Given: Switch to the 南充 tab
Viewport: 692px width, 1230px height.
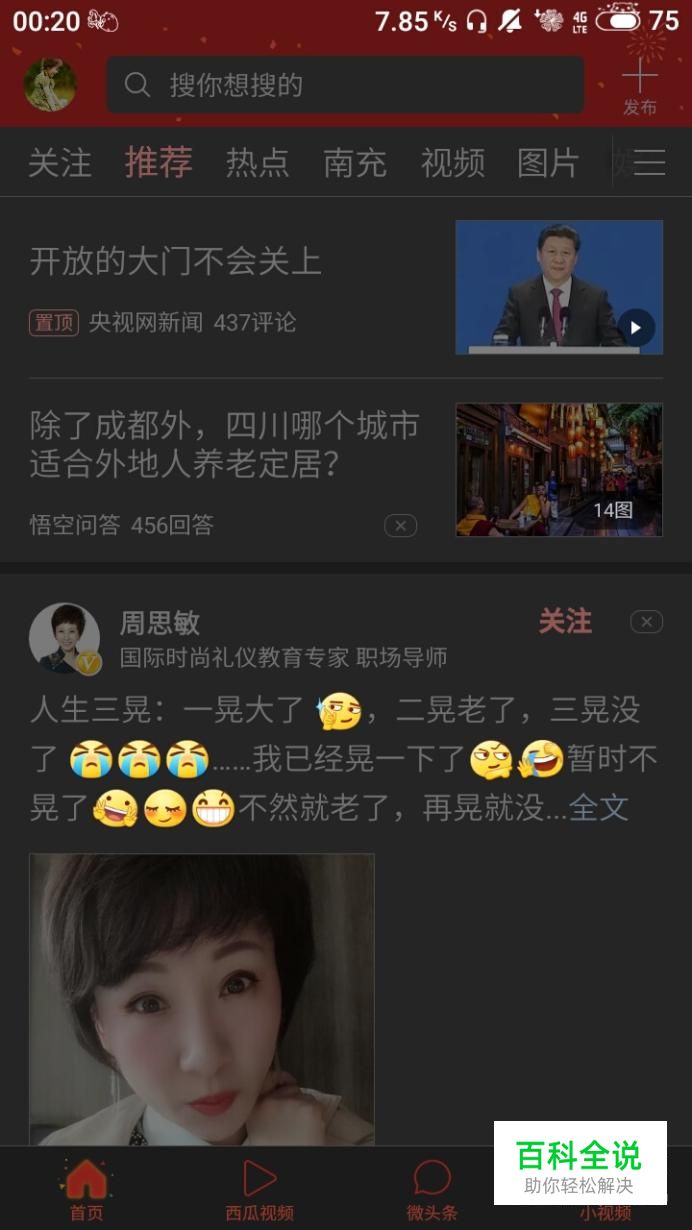Looking at the screenshot, I should coord(355,163).
